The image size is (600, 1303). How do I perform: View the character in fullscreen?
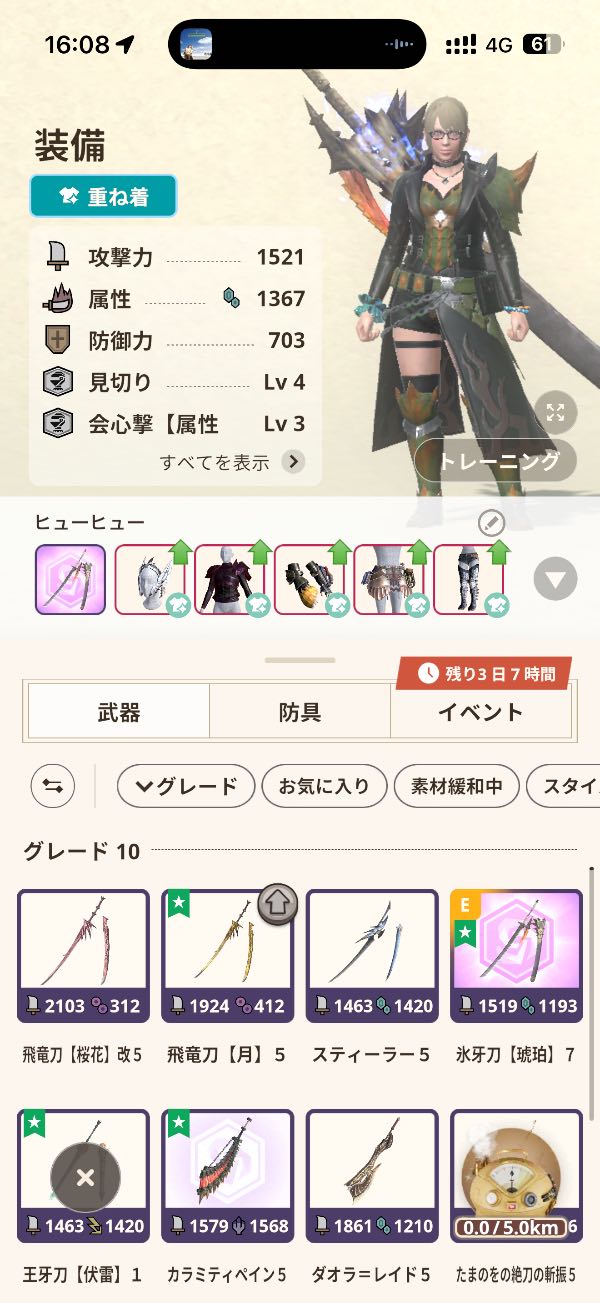pos(556,412)
